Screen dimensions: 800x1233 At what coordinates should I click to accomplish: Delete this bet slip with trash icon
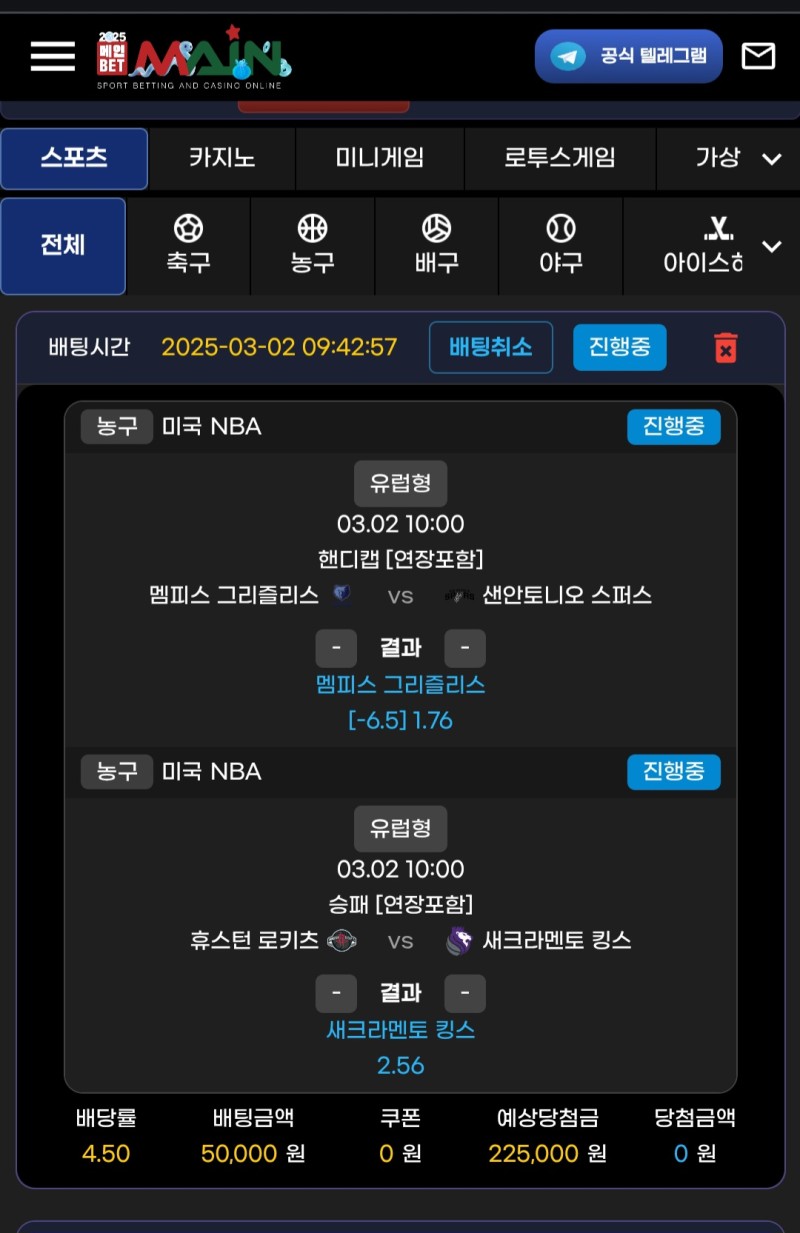725,348
